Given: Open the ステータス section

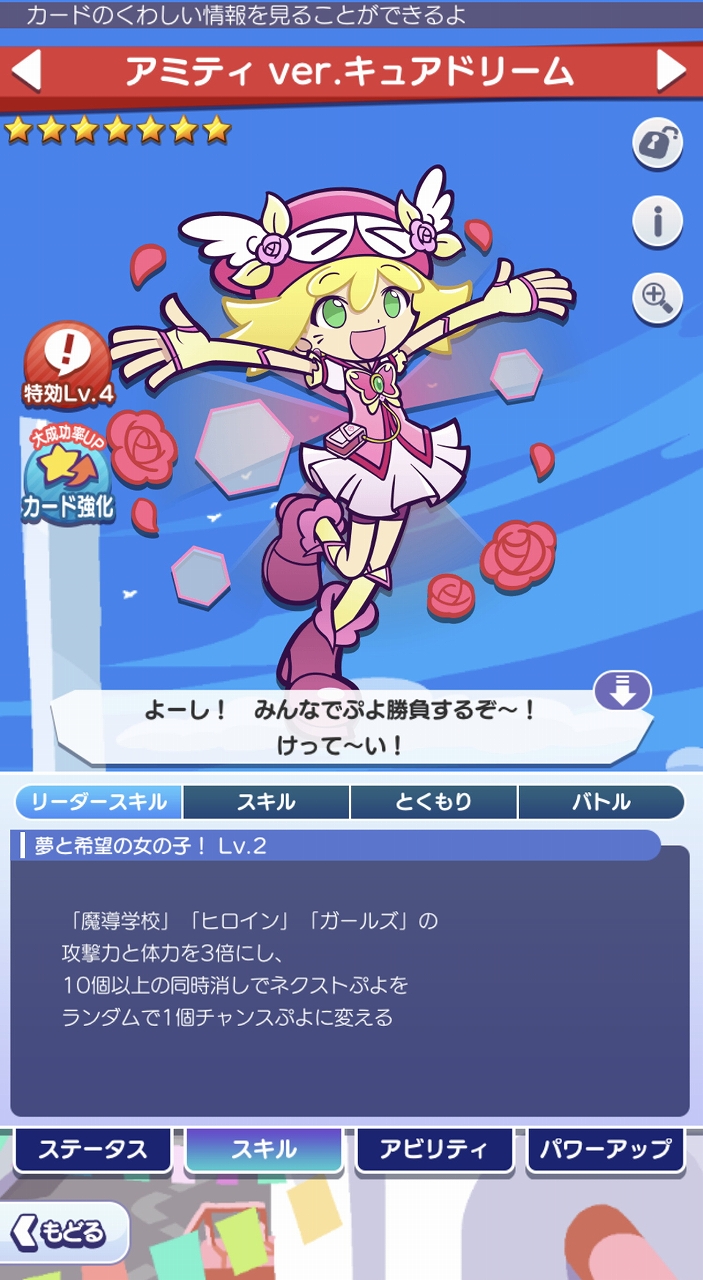Looking at the screenshot, I should 93,1150.
